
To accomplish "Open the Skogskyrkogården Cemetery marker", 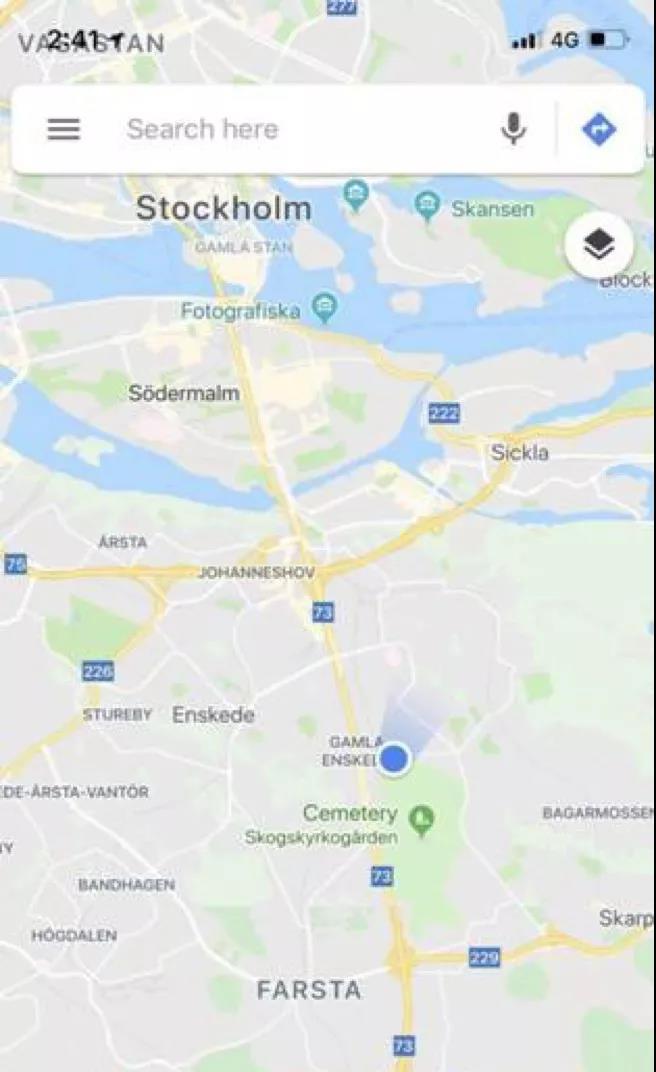I will (422, 820).
